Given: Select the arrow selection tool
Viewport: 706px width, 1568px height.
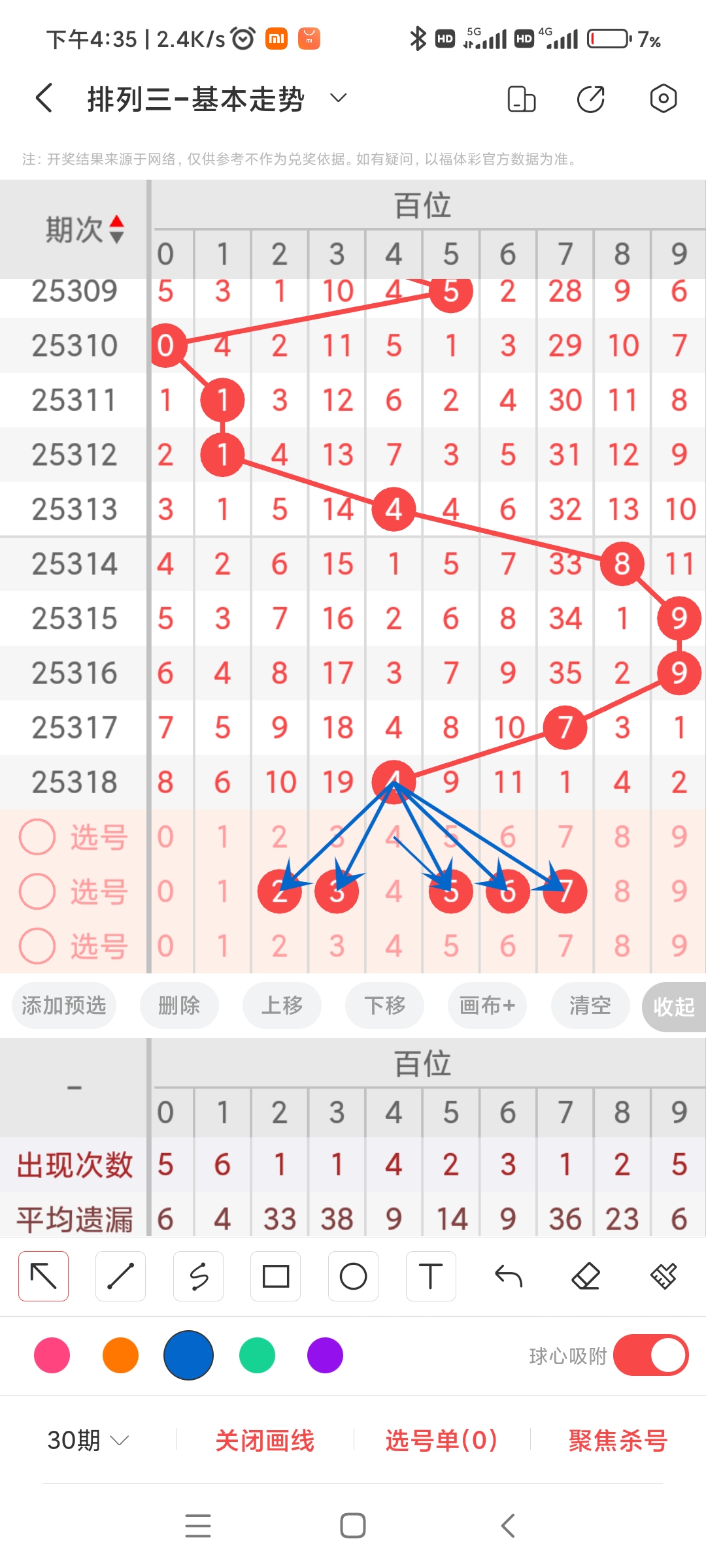Looking at the screenshot, I should 43,1276.
